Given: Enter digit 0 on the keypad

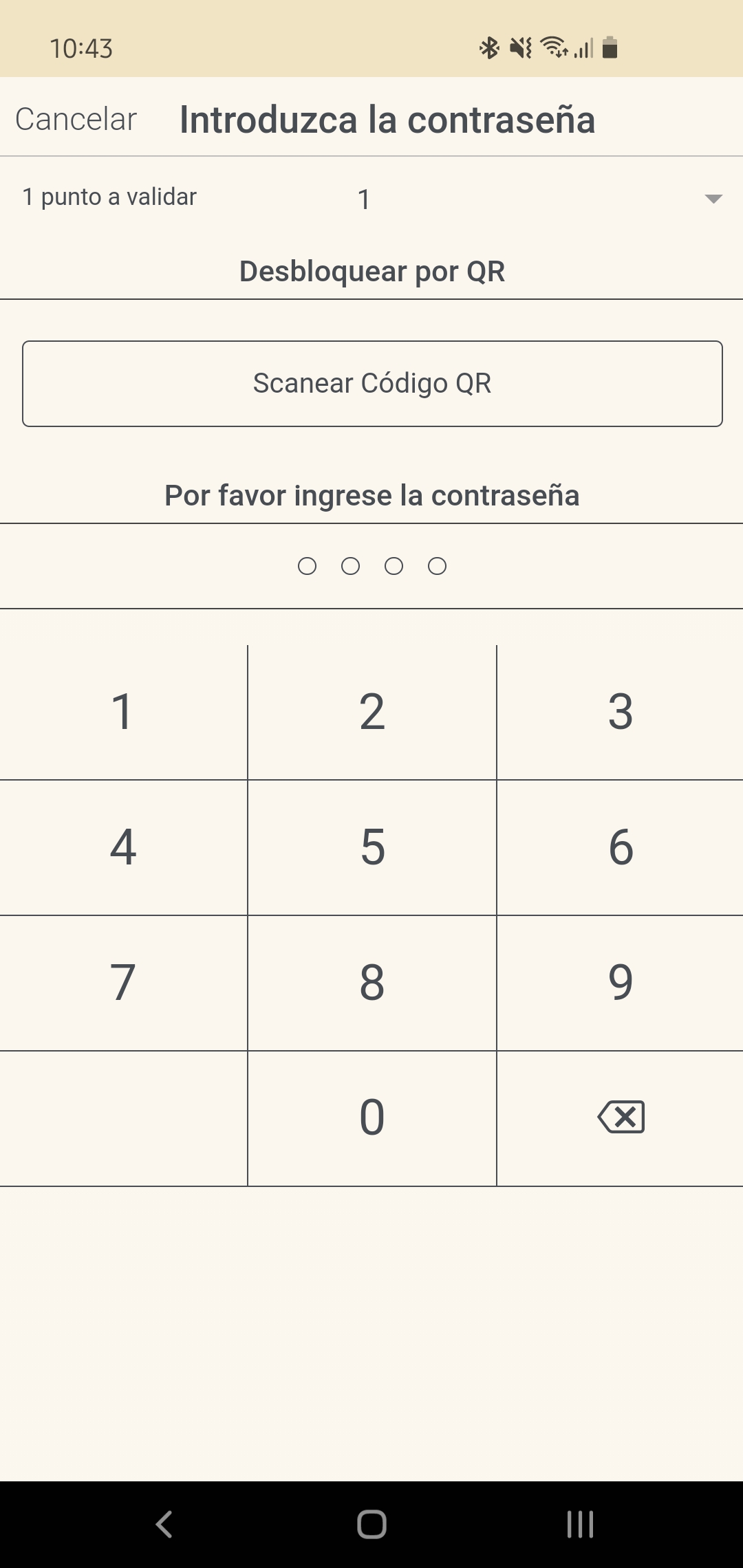Looking at the screenshot, I should click(372, 1118).
